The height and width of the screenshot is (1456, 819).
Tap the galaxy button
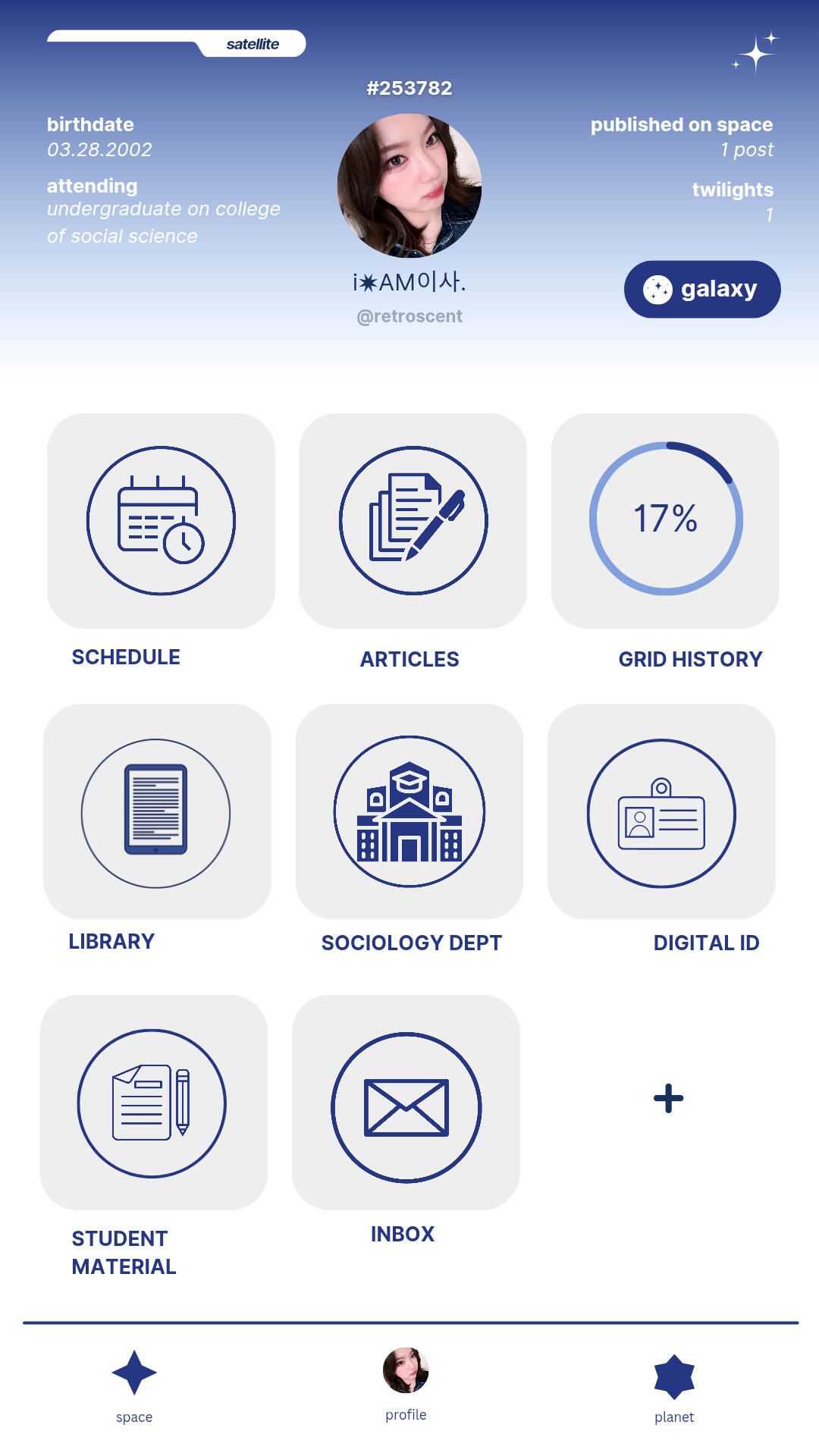point(702,289)
